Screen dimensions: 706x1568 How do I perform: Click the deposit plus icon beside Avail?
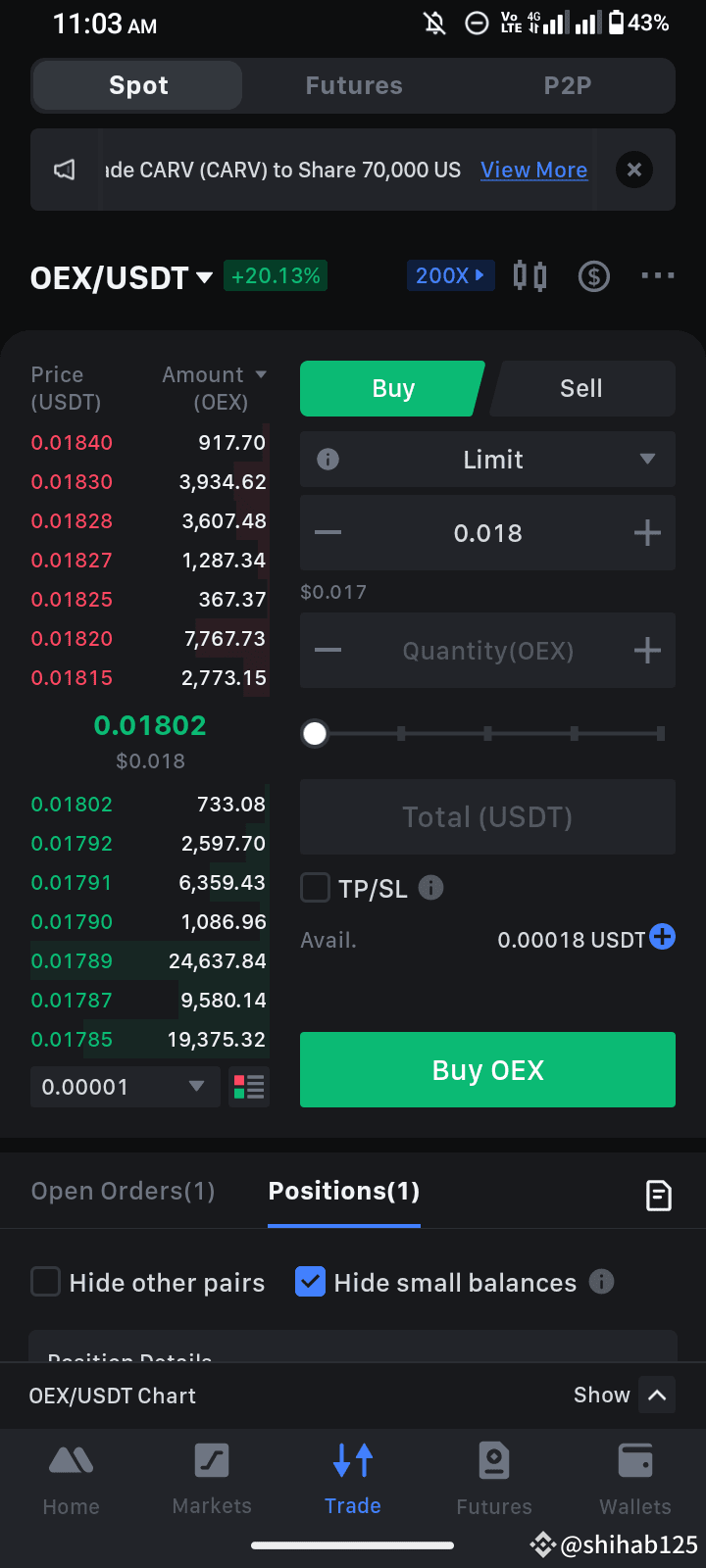click(x=664, y=938)
